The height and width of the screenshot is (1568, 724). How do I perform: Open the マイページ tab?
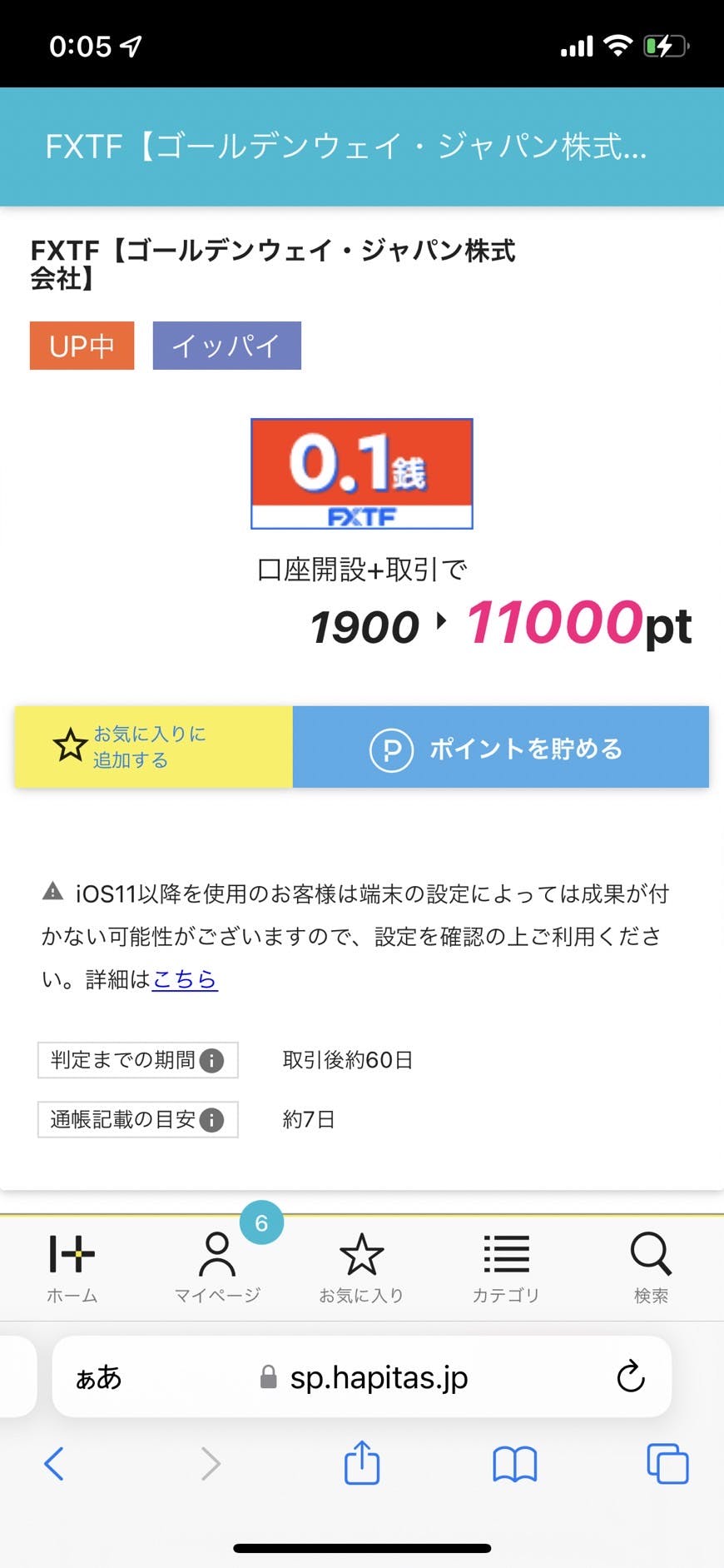pyautogui.click(x=217, y=1267)
